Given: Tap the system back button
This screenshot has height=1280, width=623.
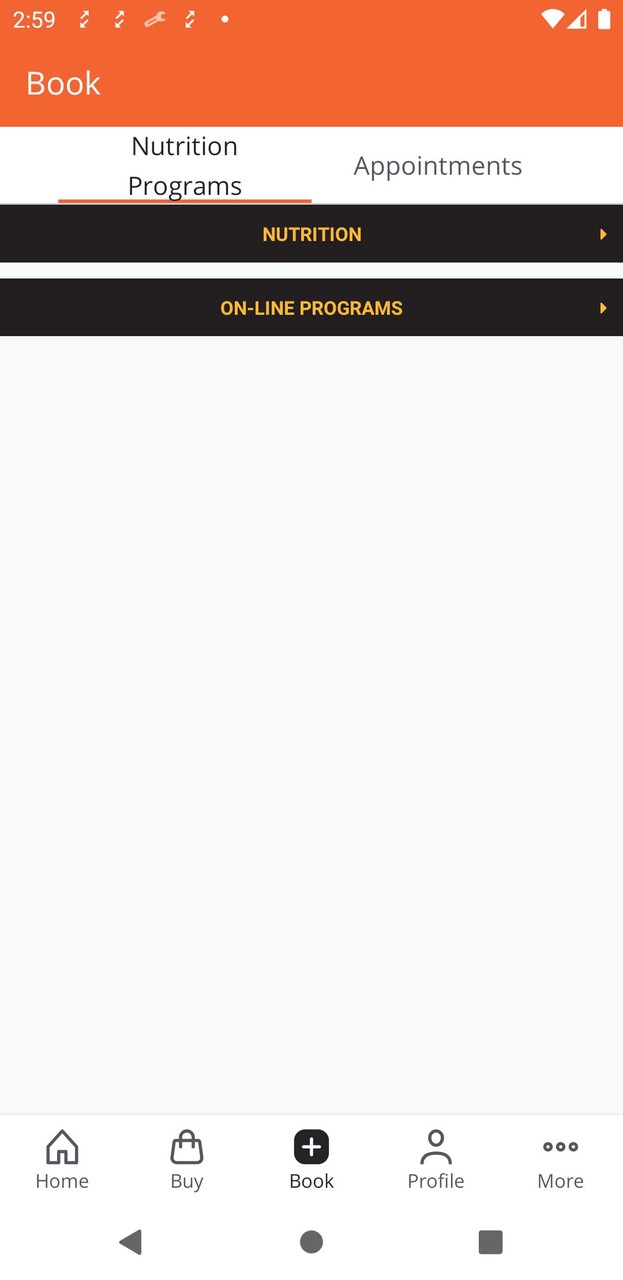Looking at the screenshot, I should pyautogui.click(x=131, y=1242).
